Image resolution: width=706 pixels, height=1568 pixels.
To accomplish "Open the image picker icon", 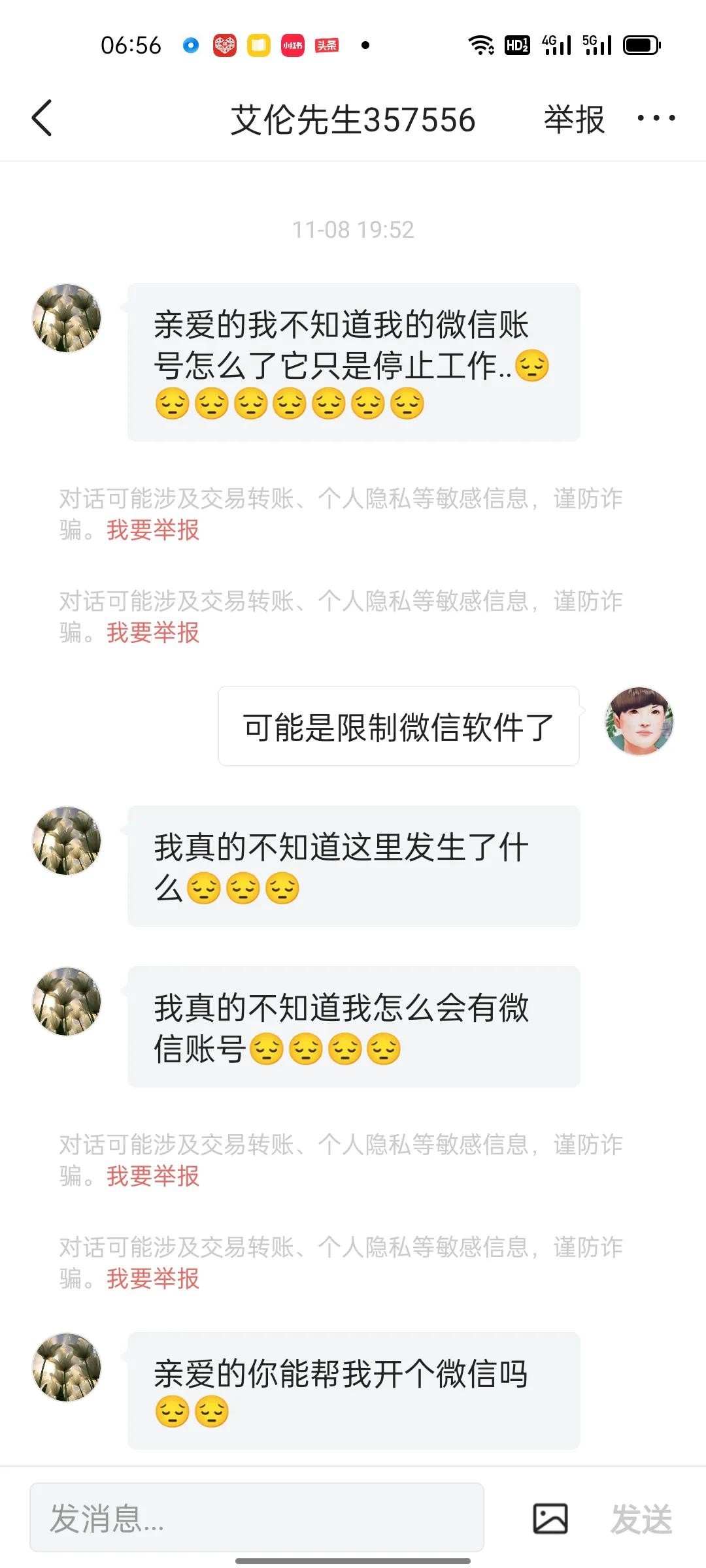I will point(550,1518).
